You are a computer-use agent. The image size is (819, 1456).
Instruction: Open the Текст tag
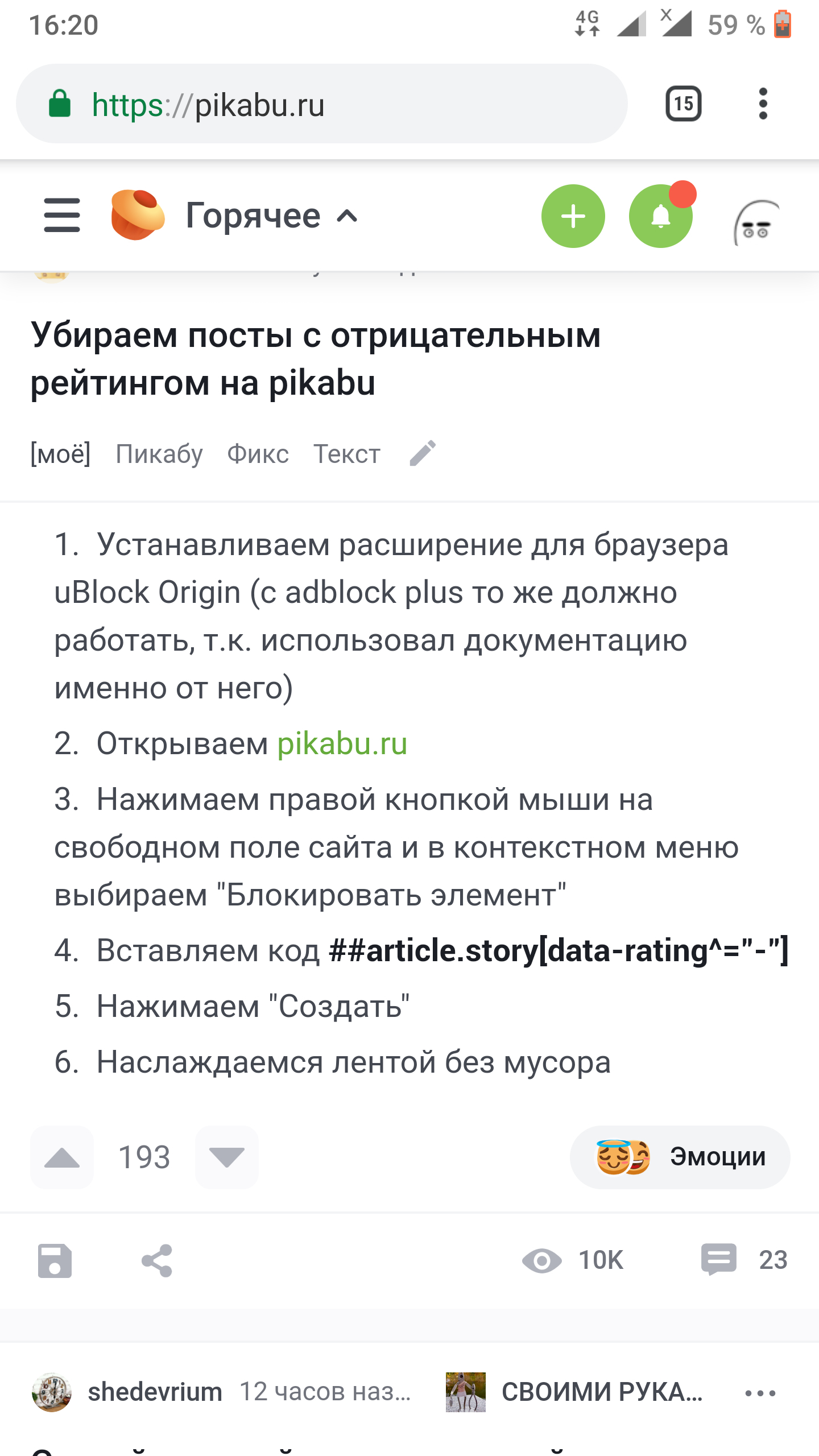point(347,454)
